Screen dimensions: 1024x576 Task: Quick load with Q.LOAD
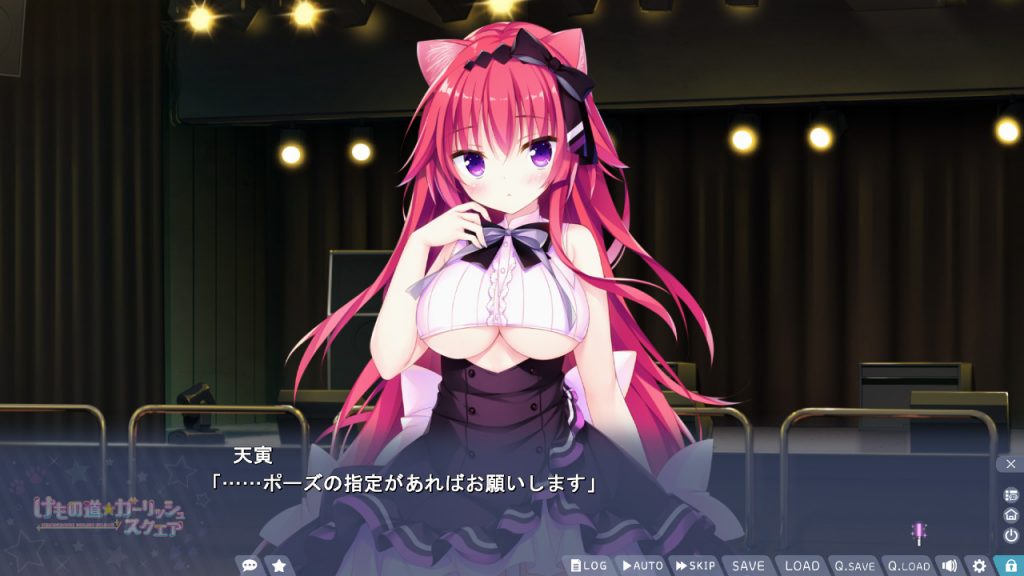(908, 566)
